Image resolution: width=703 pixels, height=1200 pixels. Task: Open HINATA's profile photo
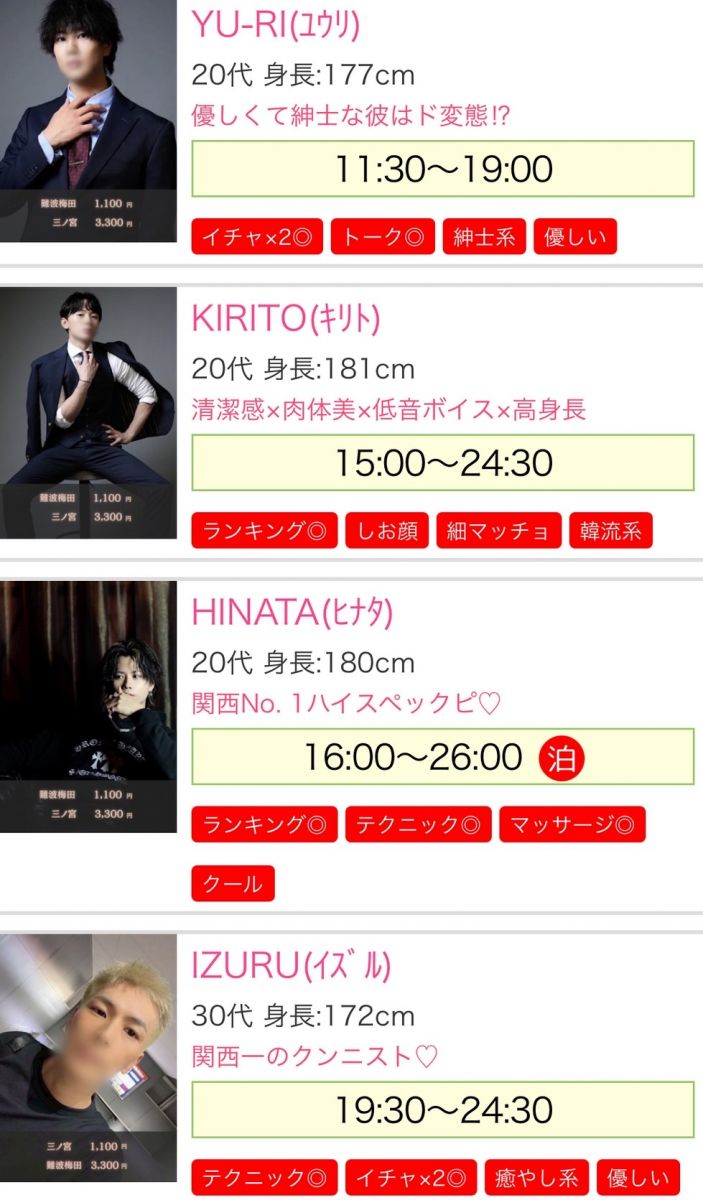[88, 705]
